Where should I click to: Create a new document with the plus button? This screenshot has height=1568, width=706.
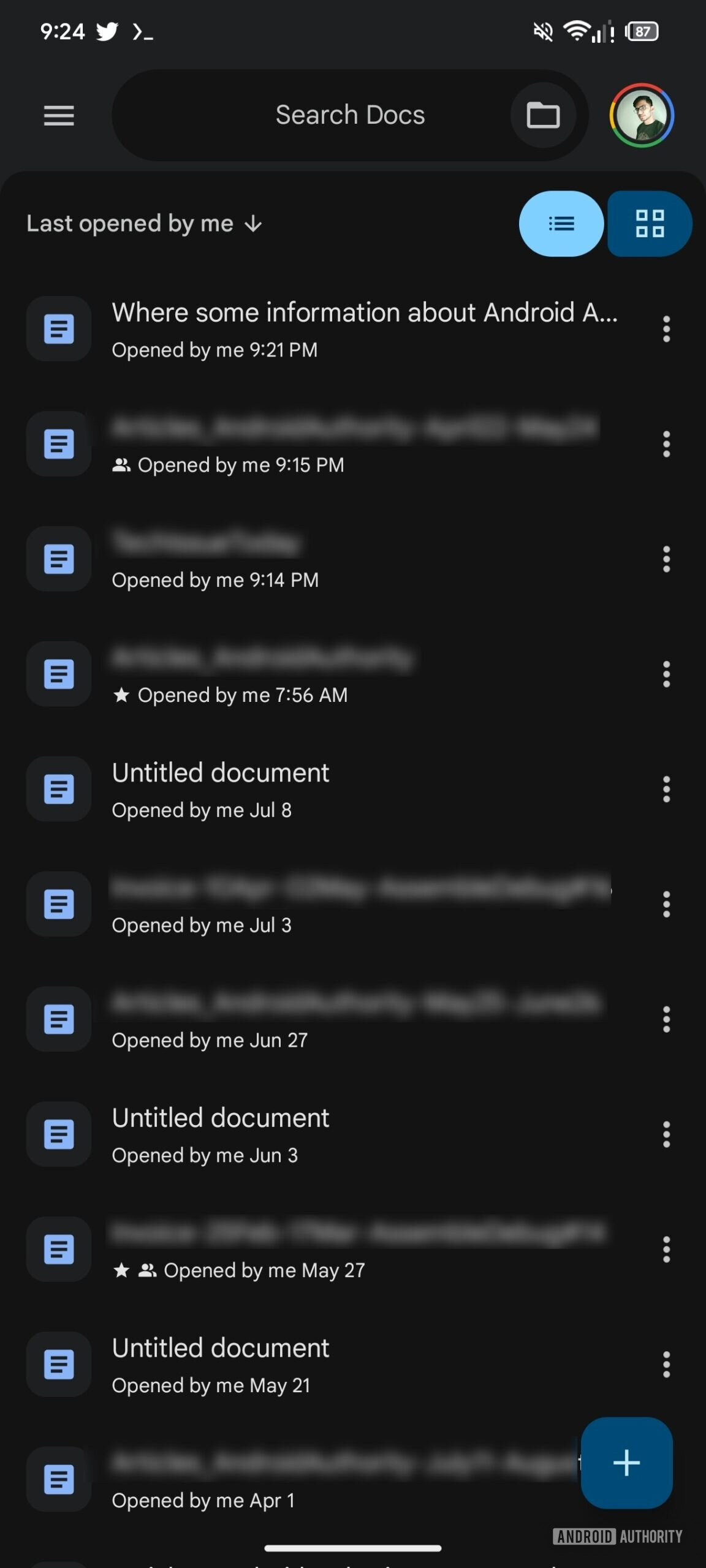tap(626, 1463)
